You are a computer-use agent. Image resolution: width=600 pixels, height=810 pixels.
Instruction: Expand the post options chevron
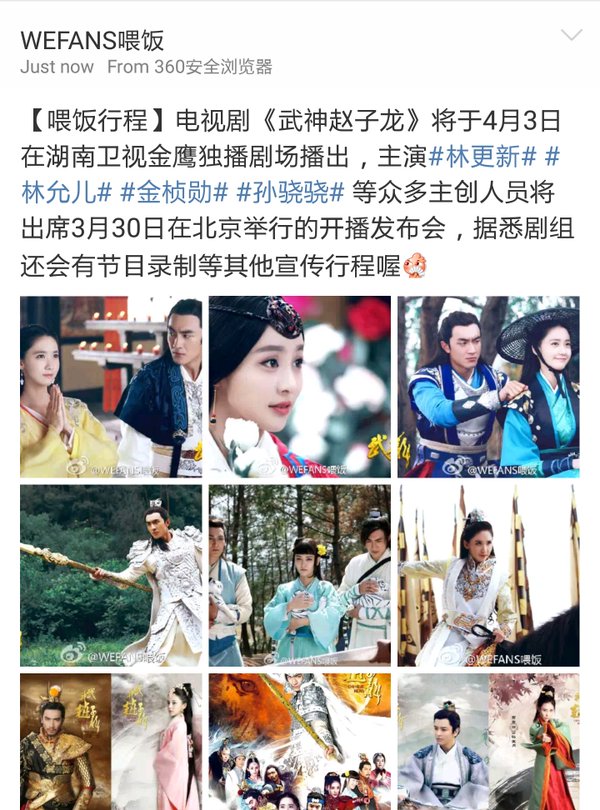pyautogui.click(x=572, y=36)
